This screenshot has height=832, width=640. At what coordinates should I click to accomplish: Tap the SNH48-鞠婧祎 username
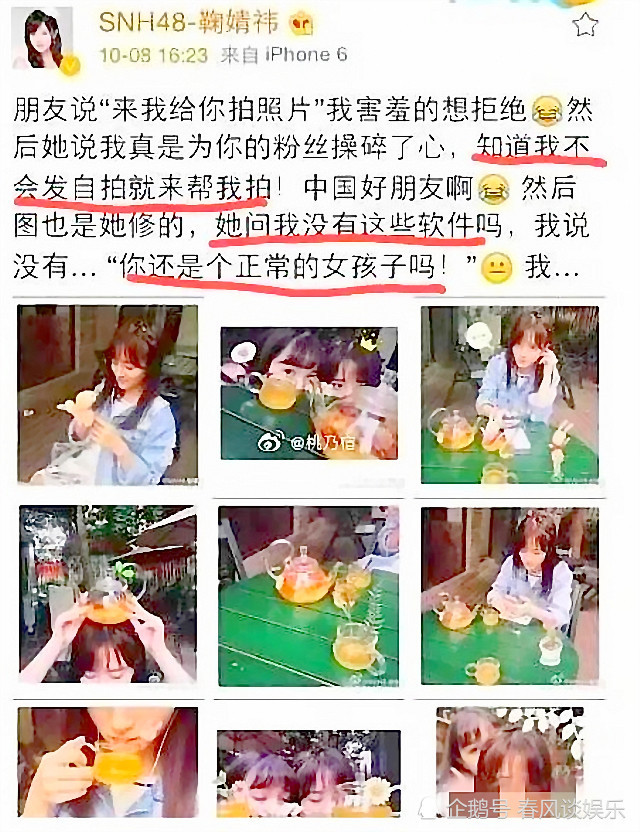click(188, 22)
